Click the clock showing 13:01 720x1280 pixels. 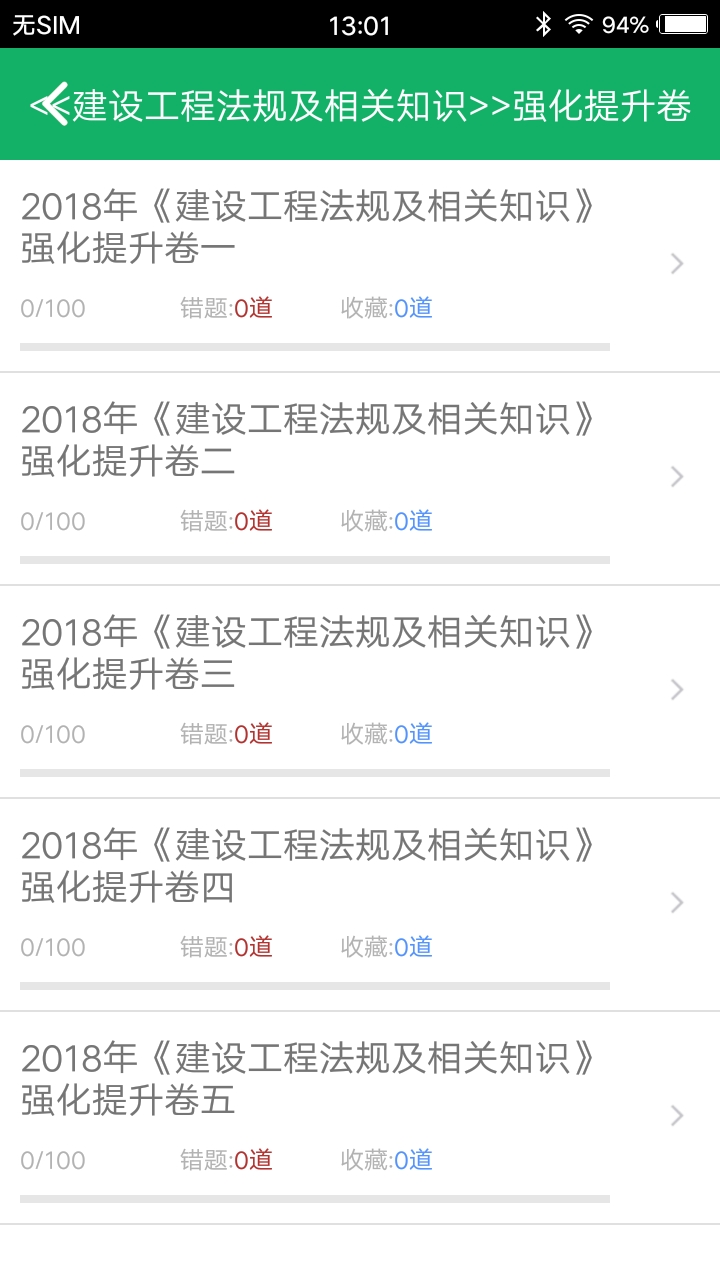360,24
